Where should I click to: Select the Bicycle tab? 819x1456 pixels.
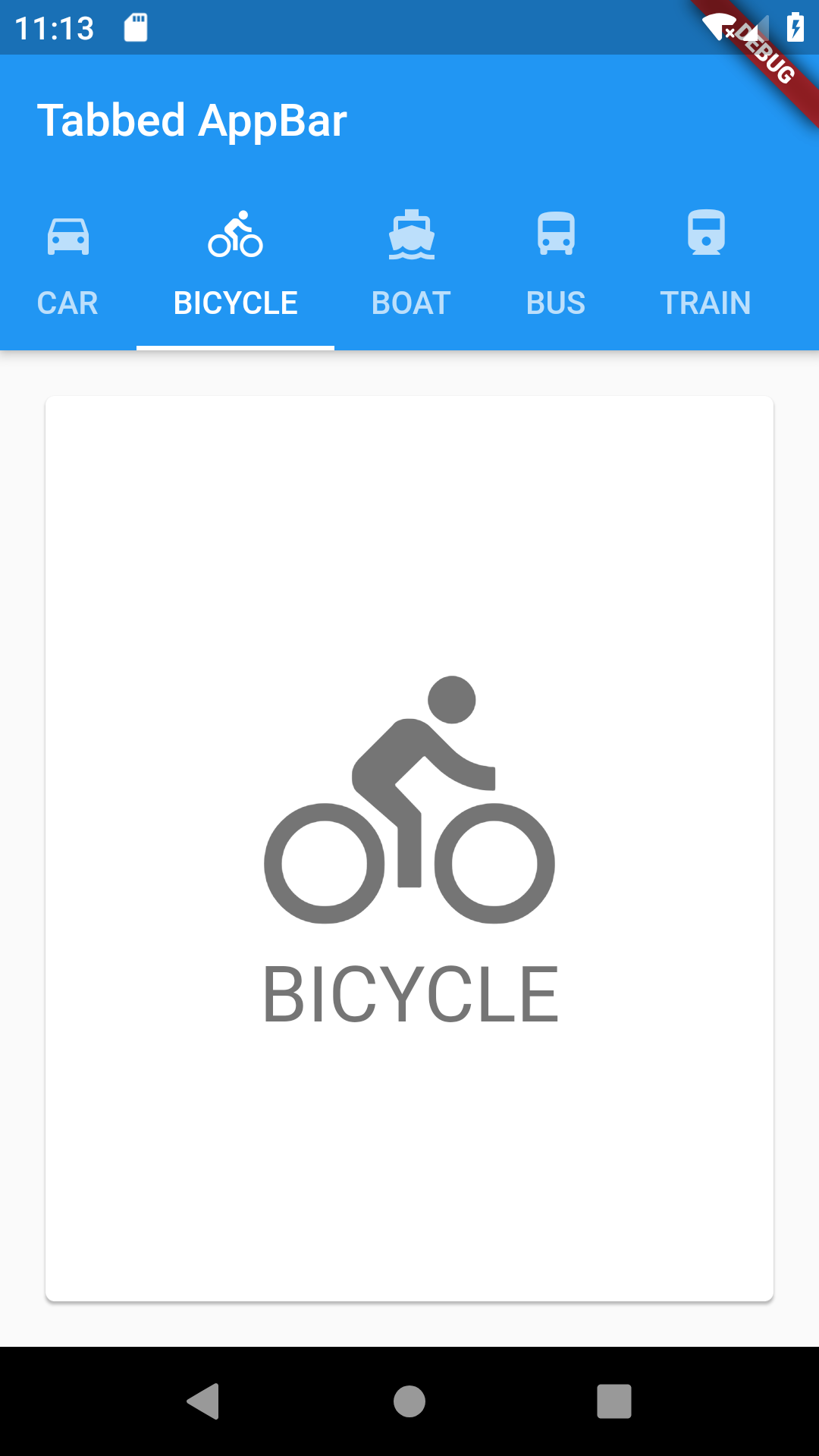tap(235, 267)
